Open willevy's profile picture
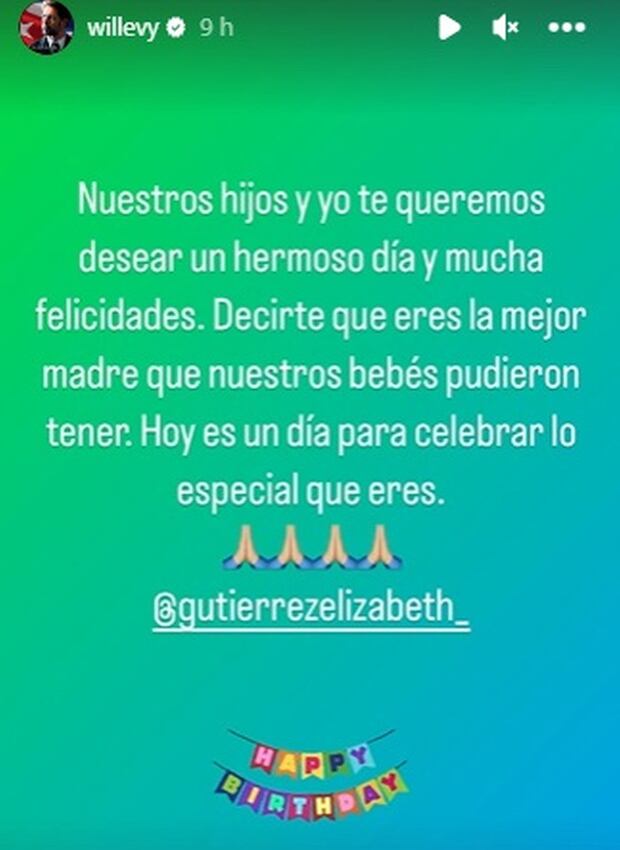Screen dimensions: 620x850 [x=47, y=29]
